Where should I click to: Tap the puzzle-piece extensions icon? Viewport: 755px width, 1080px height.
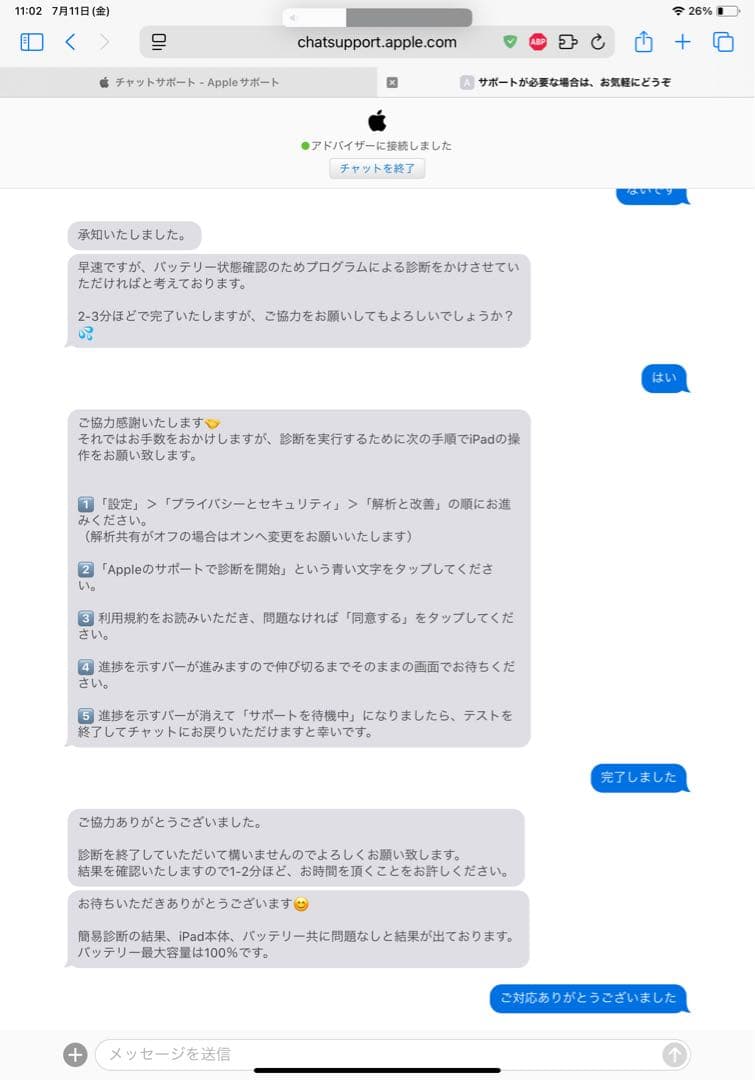(x=568, y=42)
